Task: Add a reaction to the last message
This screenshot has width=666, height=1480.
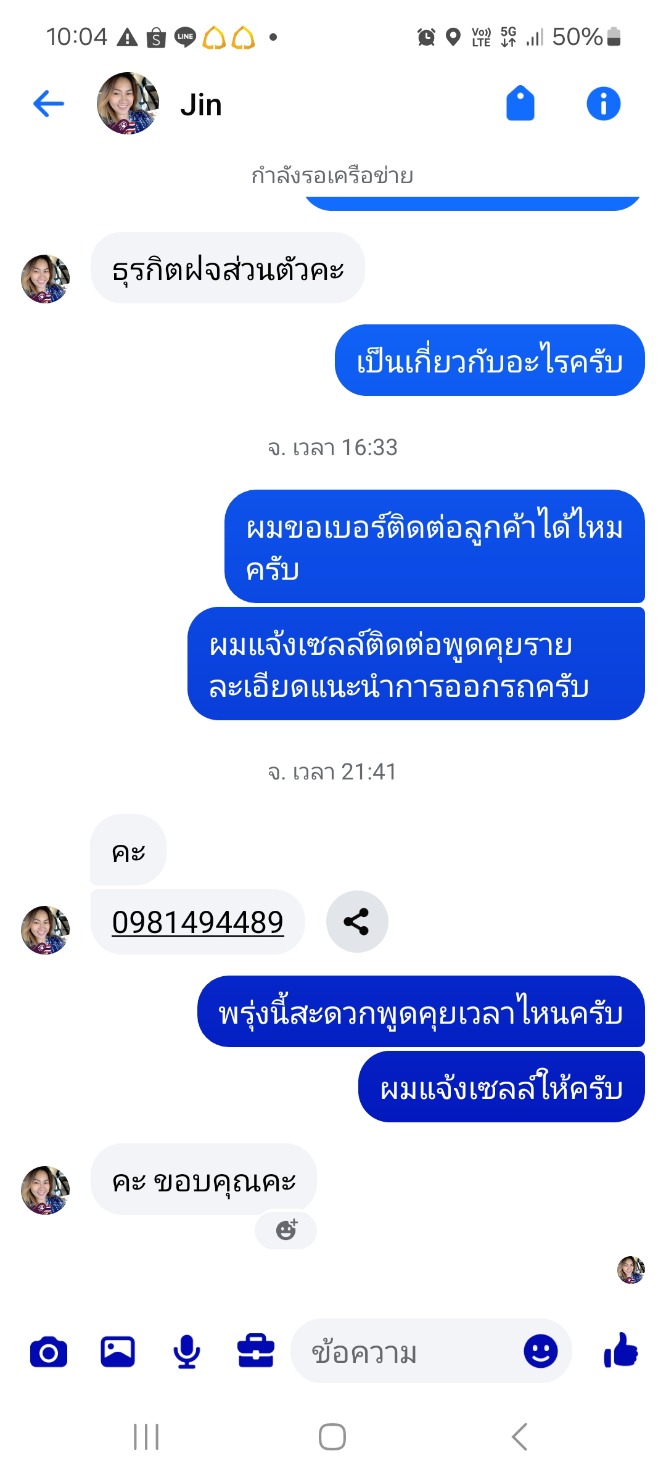Action: (286, 1230)
